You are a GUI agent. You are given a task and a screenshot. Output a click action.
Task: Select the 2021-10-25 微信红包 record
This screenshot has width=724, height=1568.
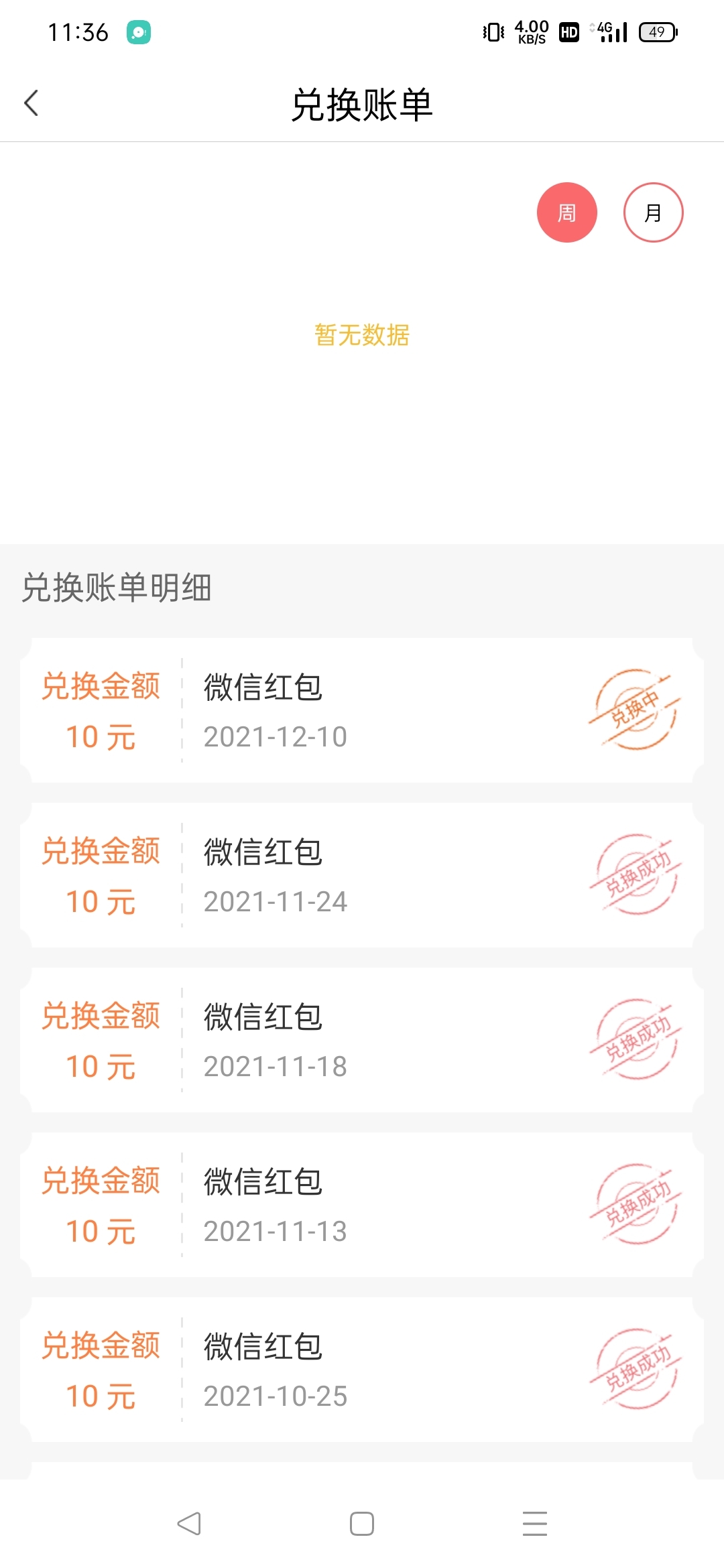362,1370
